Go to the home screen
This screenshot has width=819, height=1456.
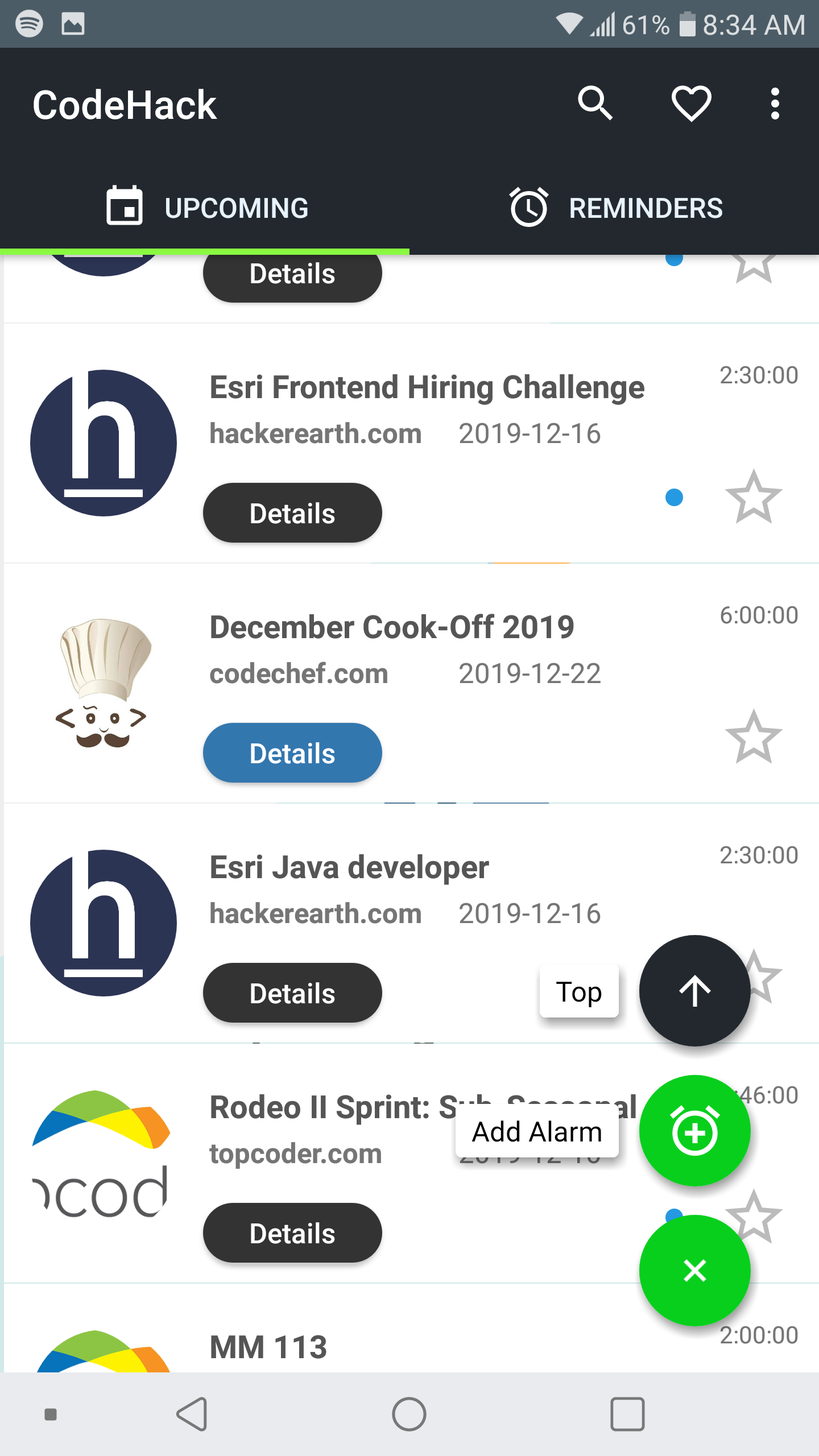409,1414
